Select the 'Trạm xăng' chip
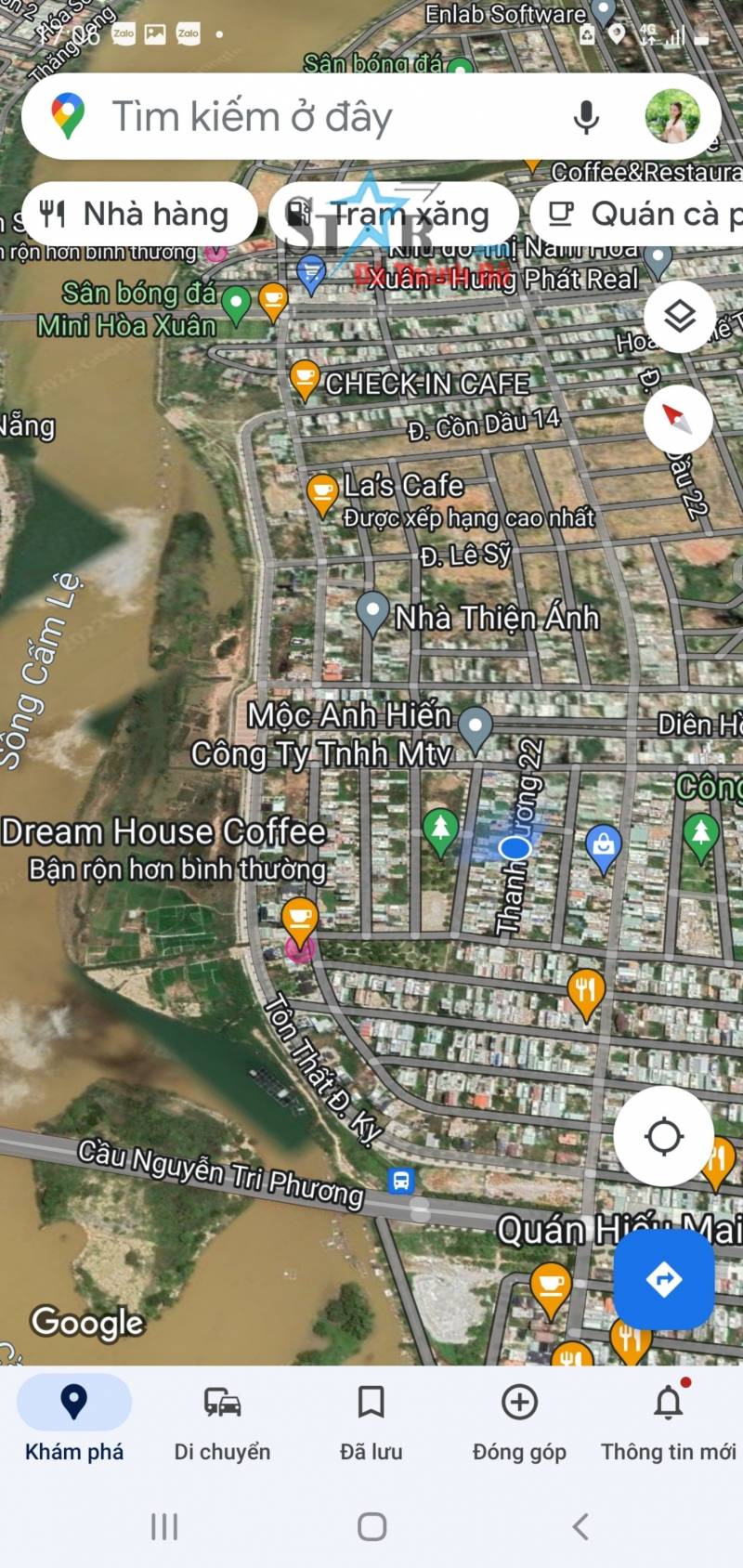This screenshot has height=1568, width=743. pyautogui.click(x=393, y=215)
